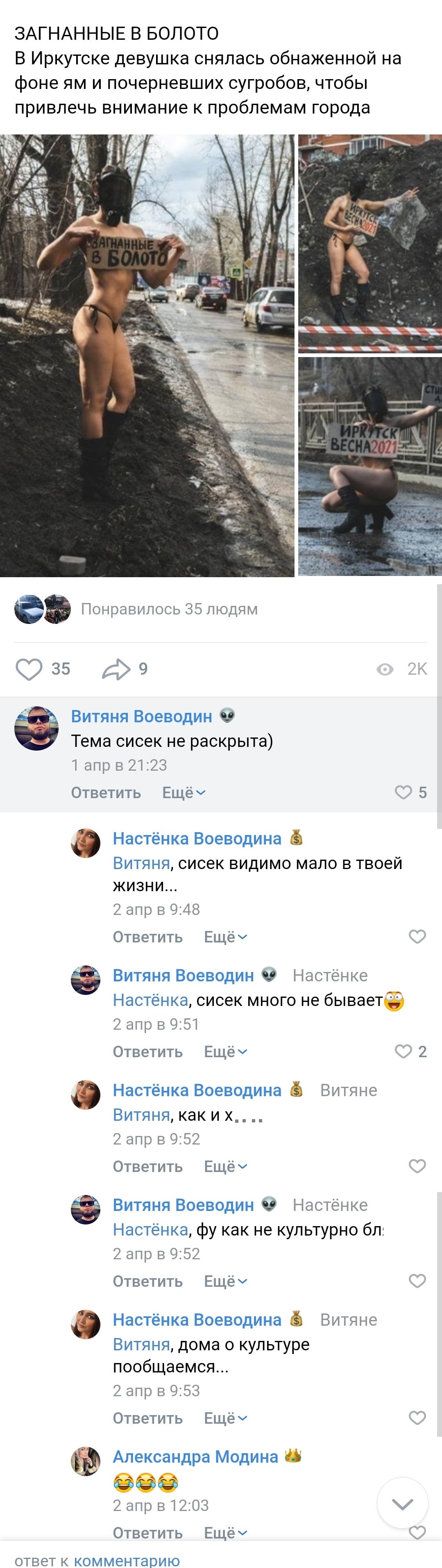Screen dimensions: 442x1568
Task: Open the bottom right photo of the post
Action: coord(369,466)
